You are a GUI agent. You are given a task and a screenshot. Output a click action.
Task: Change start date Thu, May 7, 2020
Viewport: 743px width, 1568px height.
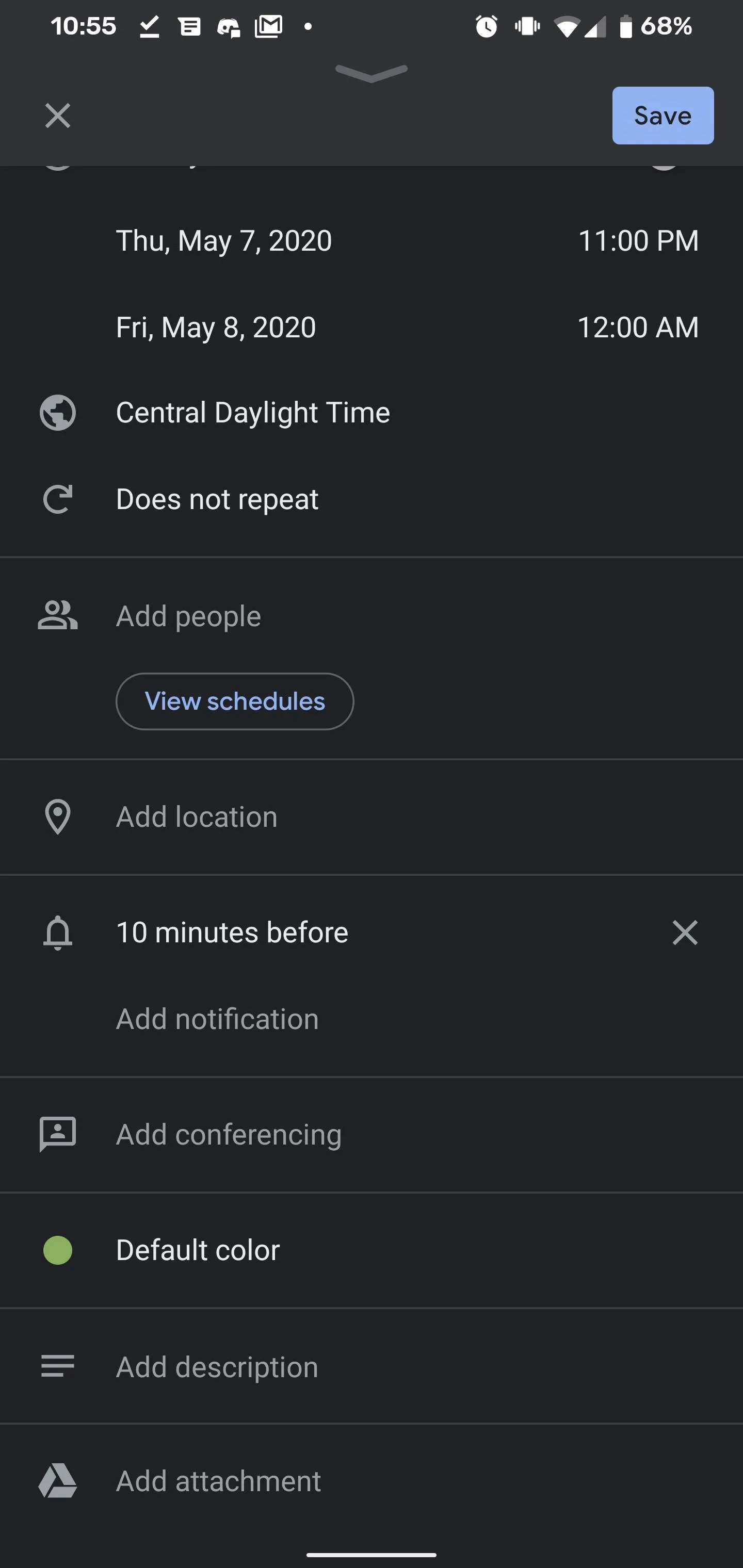coord(223,240)
